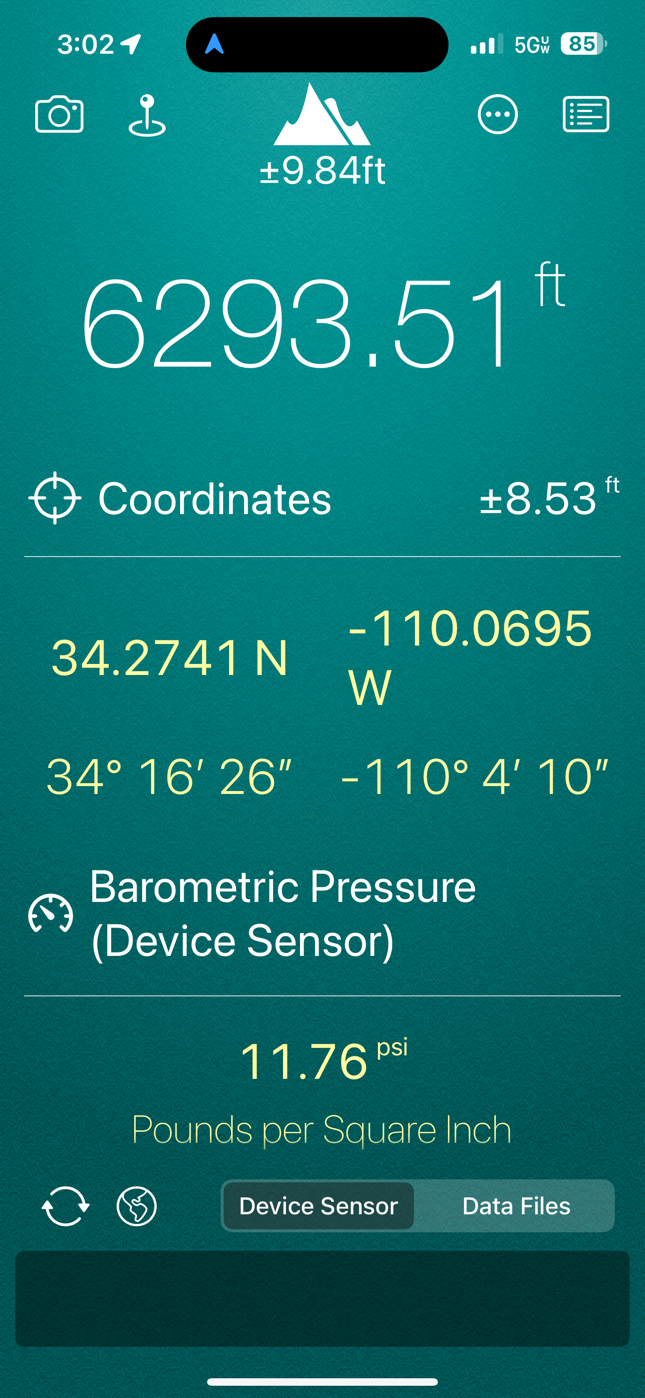Open the camera icon
This screenshot has width=645, height=1398.
click(x=59, y=115)
